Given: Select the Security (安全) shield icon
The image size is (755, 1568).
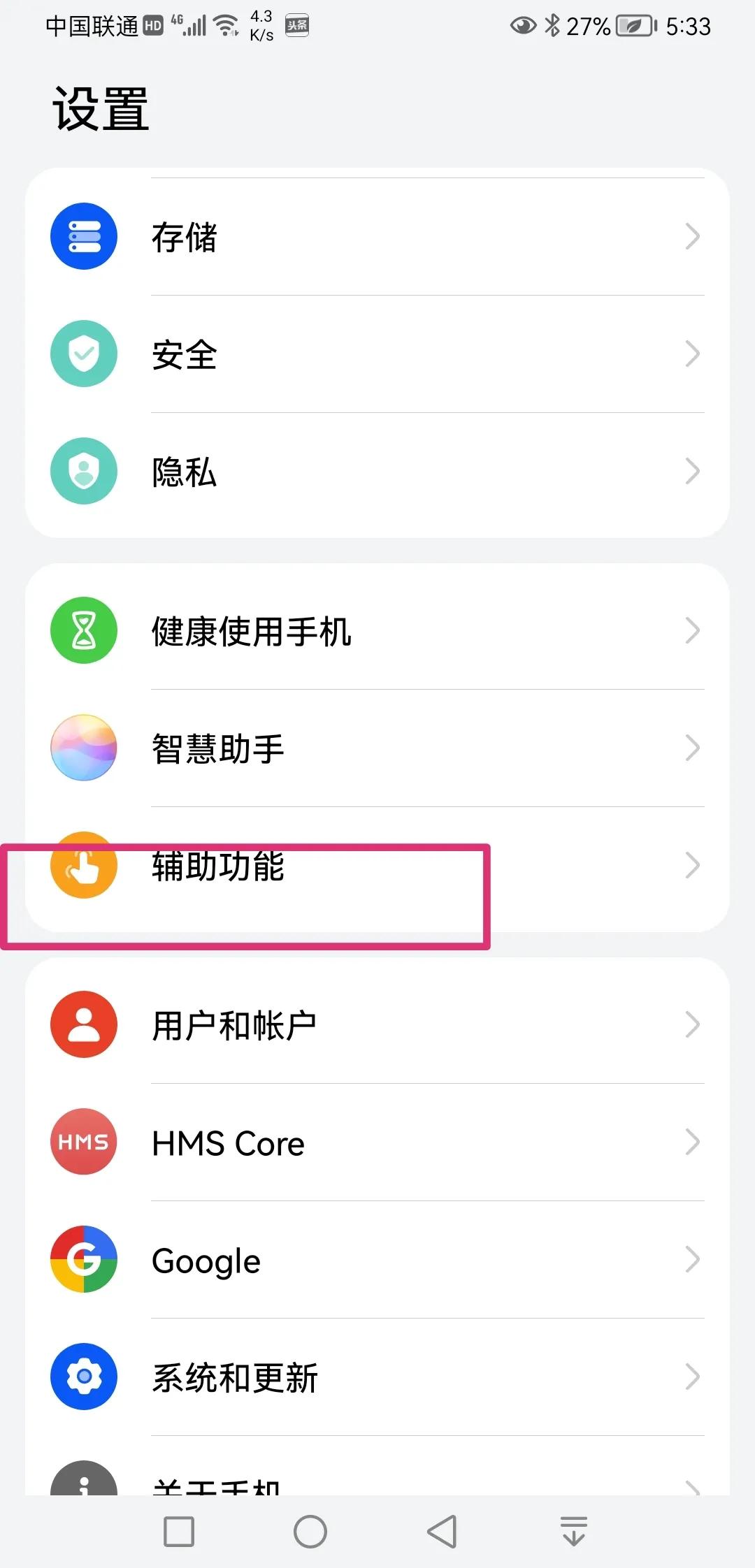Looking at the screenshot, I should (x=82, y=353).
